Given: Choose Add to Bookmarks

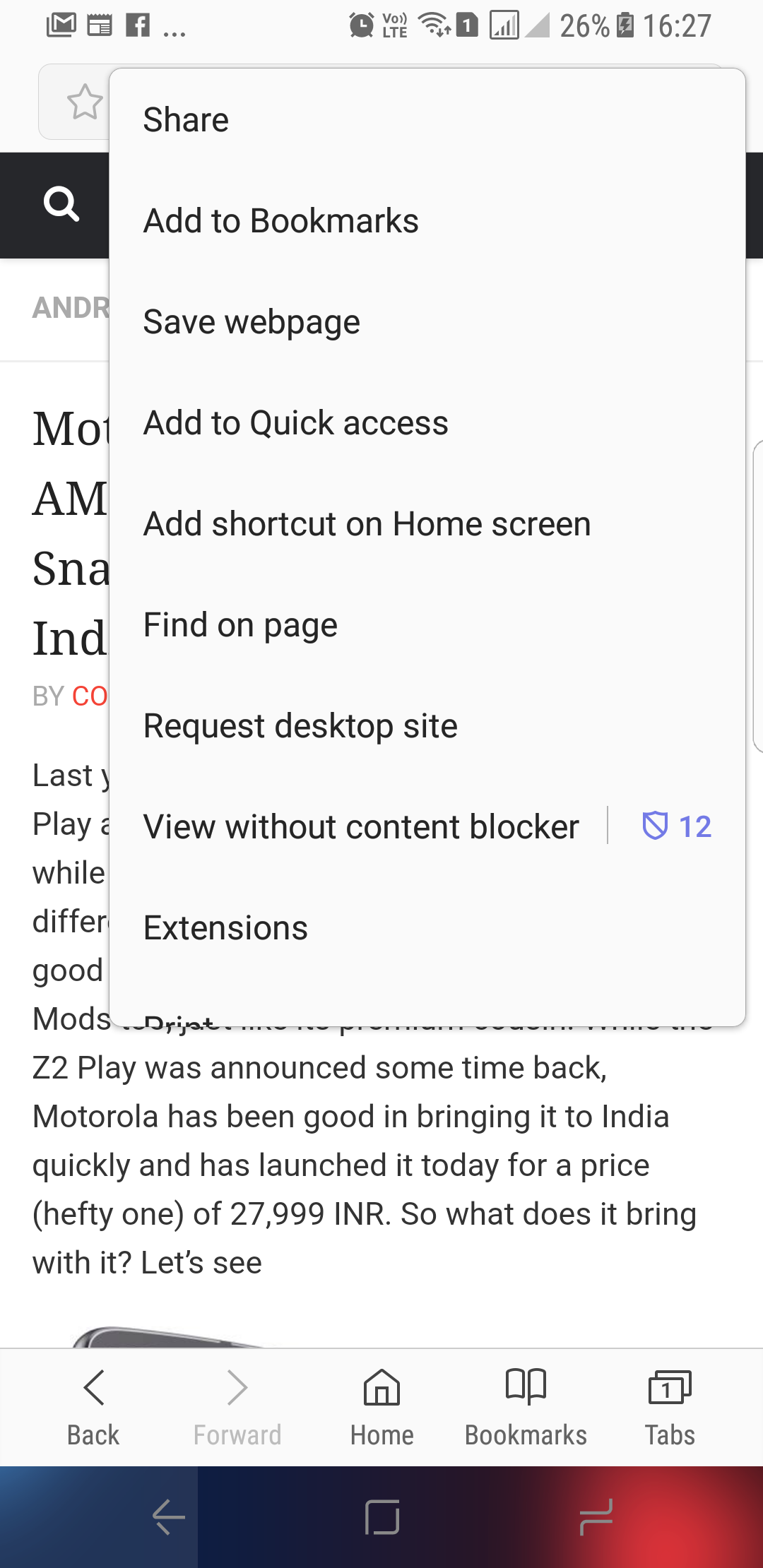Looking at the screenshot, I should (427, 221).
